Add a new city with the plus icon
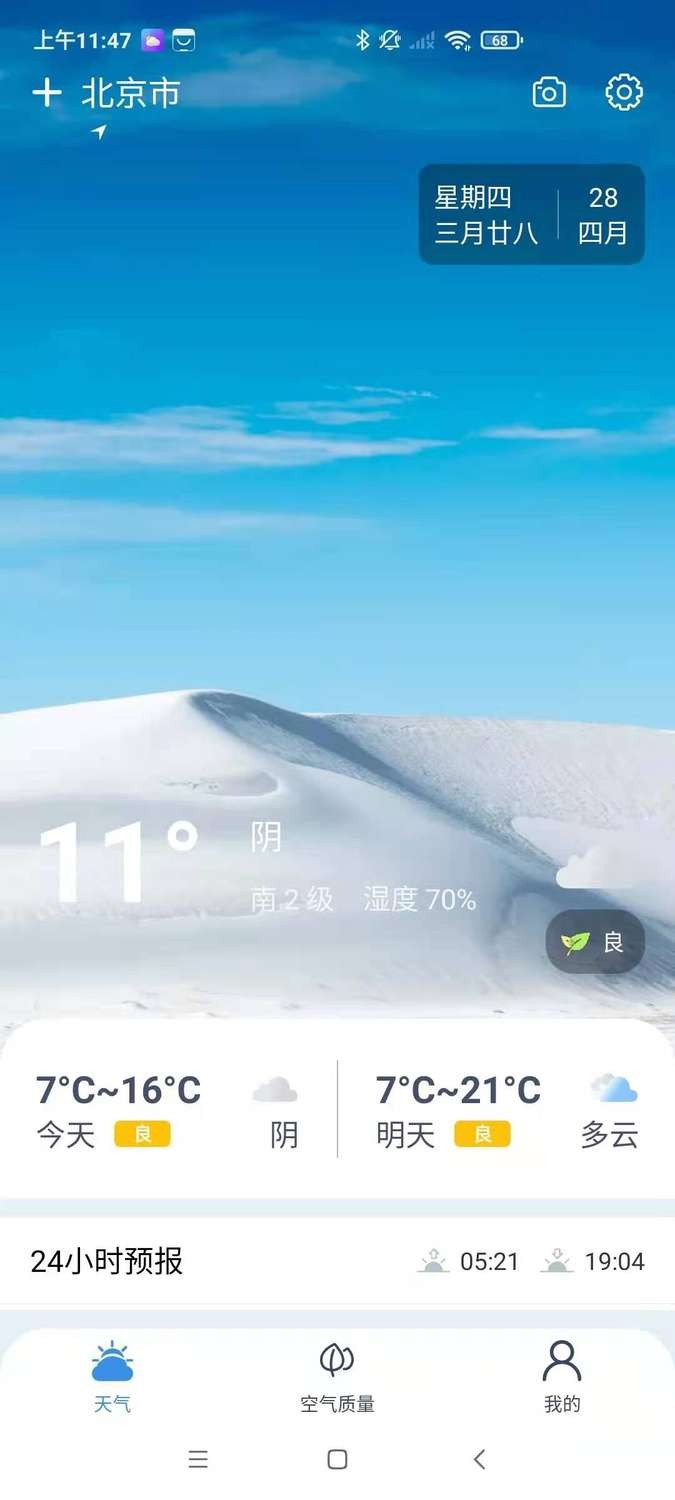This screenshot has height=1500, width=675. (47, 94)
